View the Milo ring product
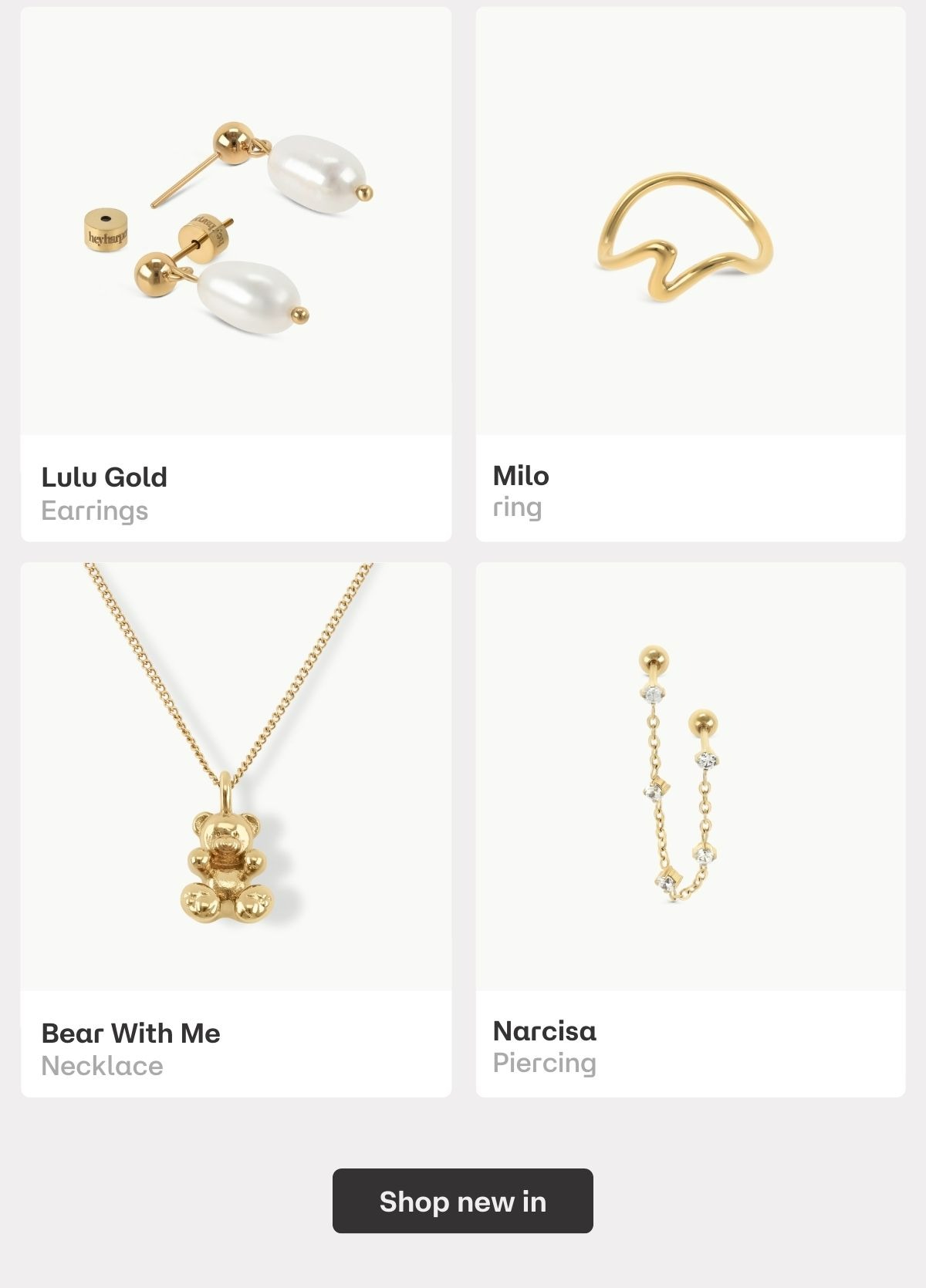926x1288 pixels. click(690, 274)
